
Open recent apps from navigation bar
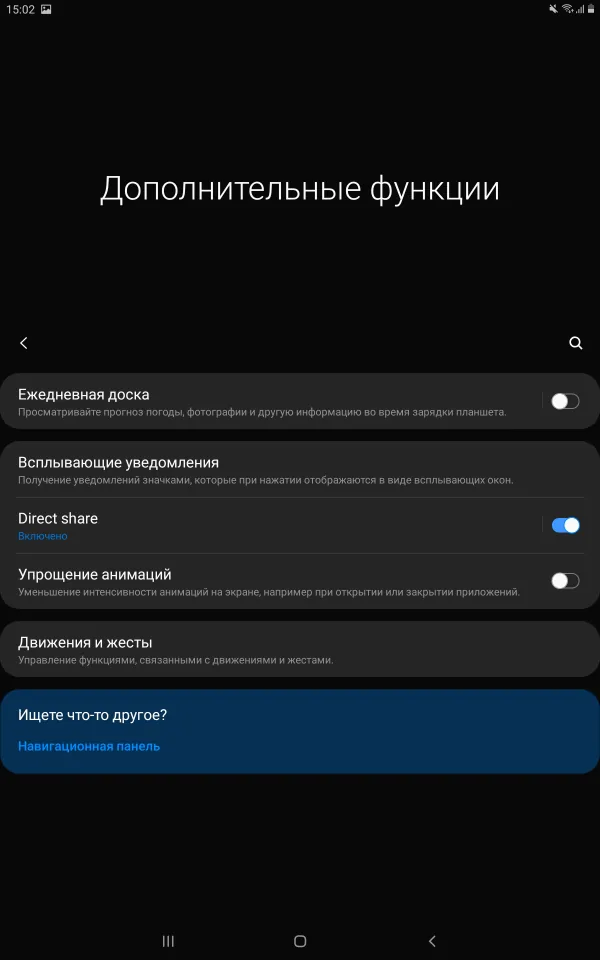tap(168, 941)
